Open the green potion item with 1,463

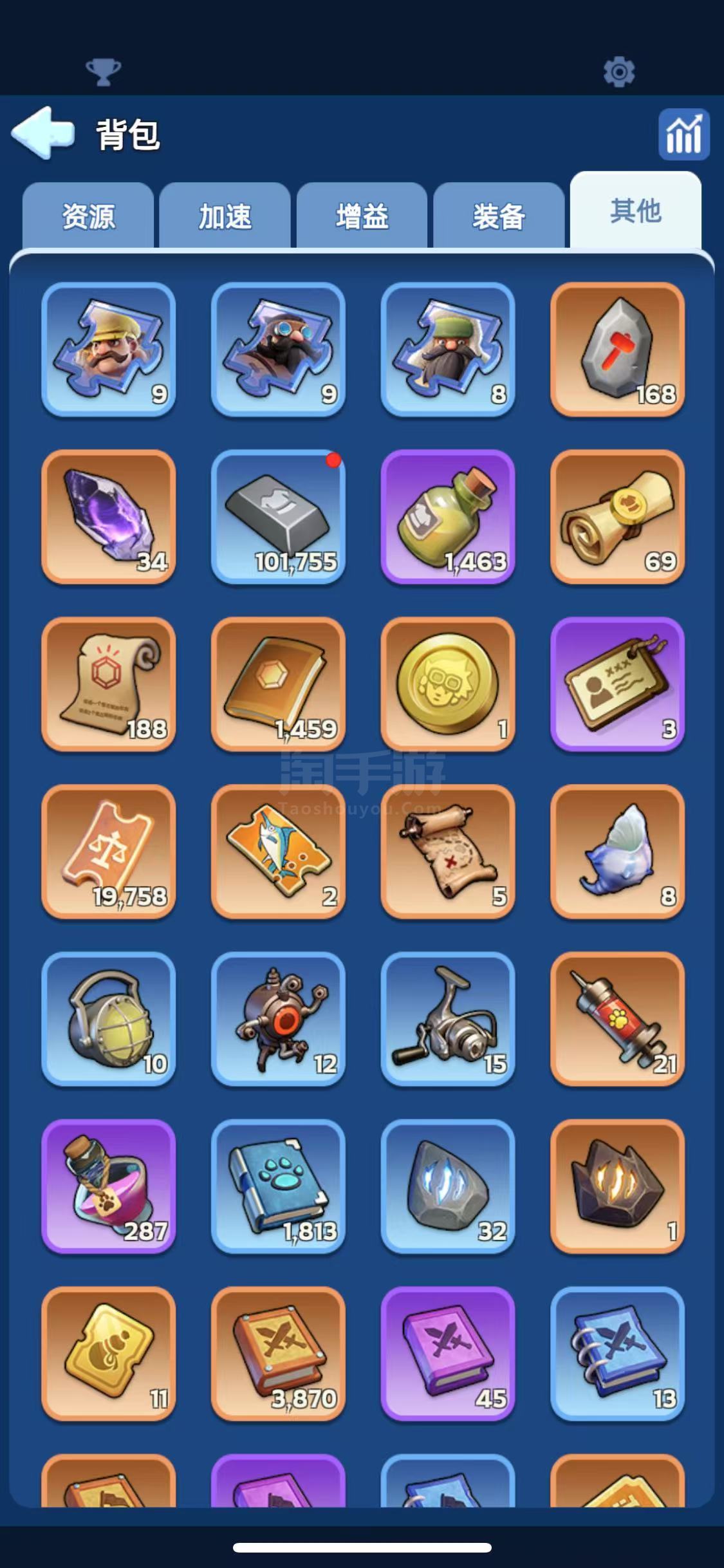click(447, 516)
